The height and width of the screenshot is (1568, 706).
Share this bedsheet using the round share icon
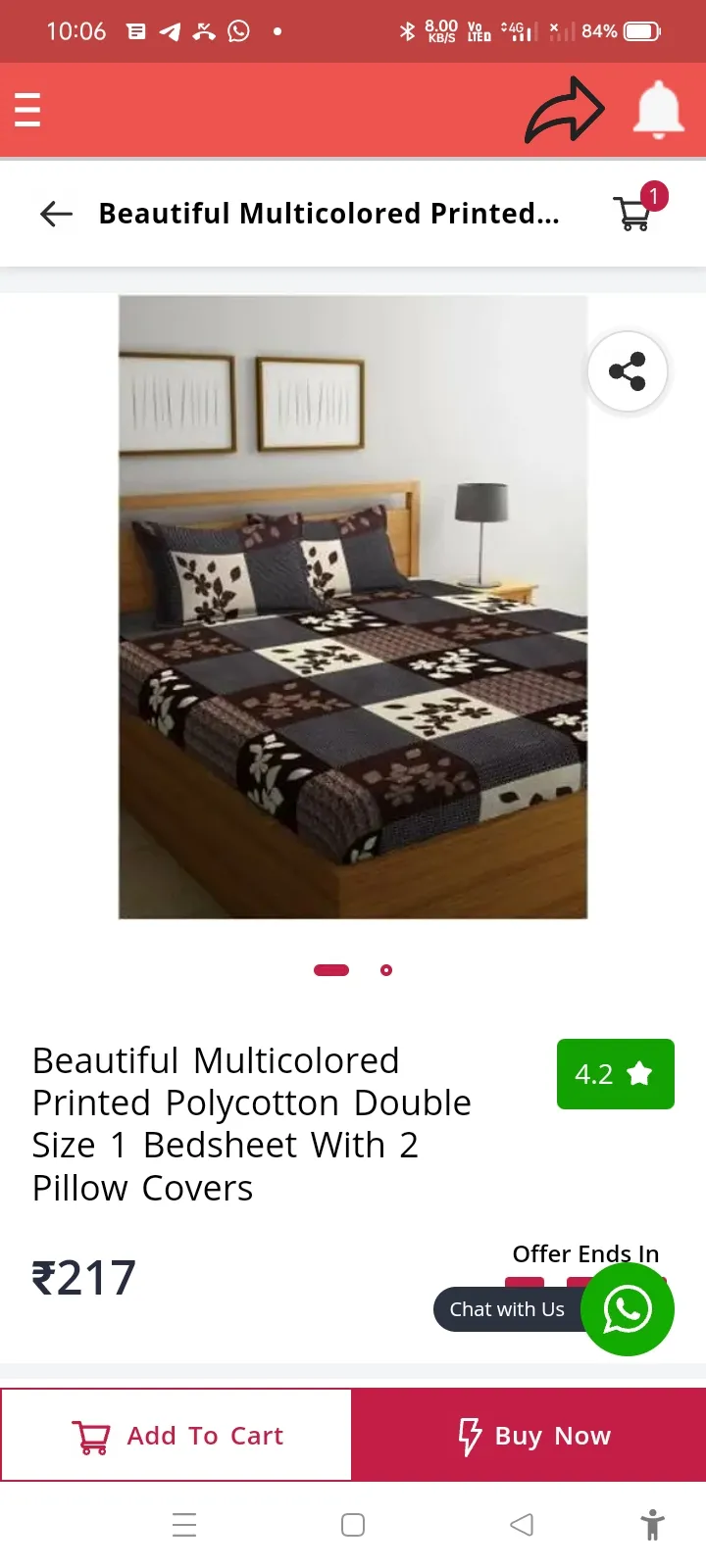click(628, 371)
